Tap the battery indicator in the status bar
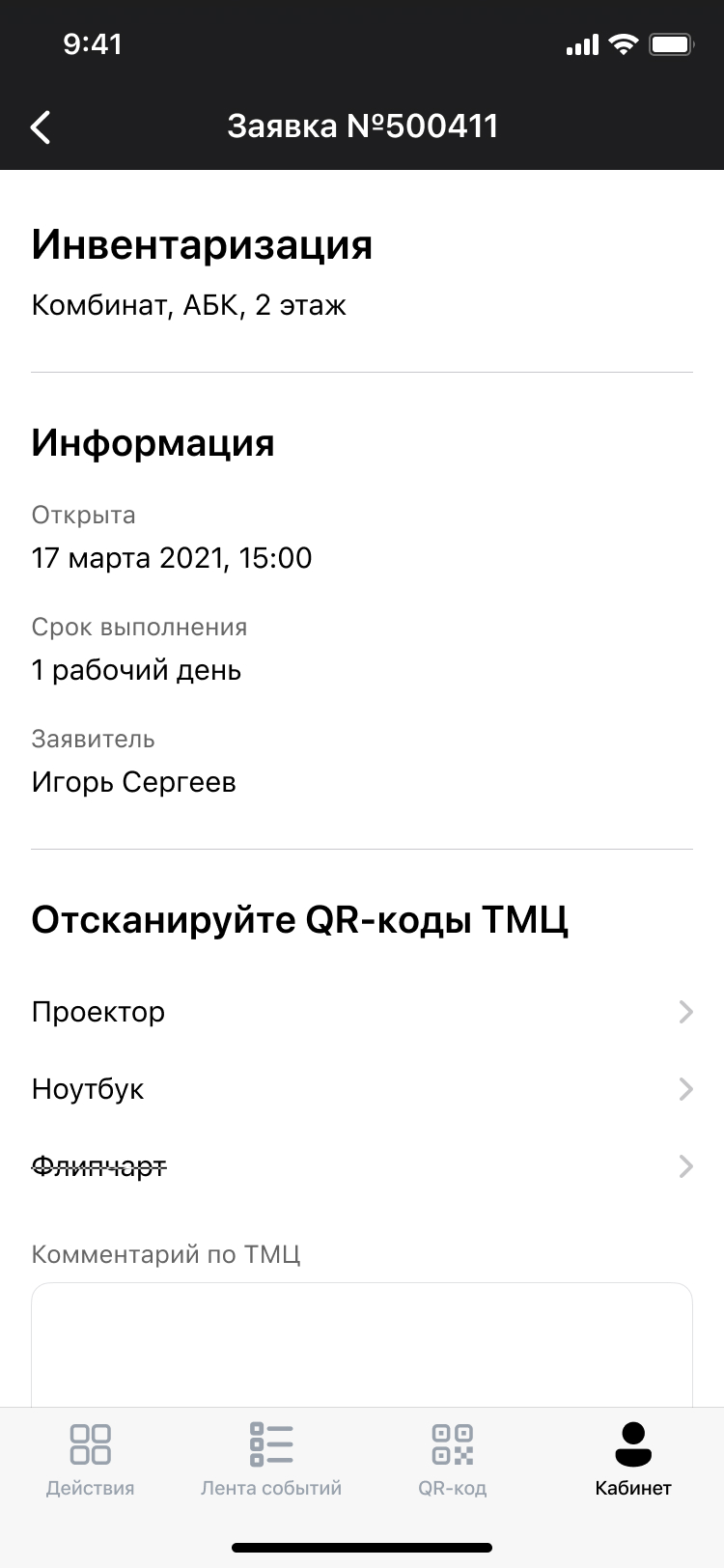Image resolution: width=724 pixels, height=1568 pixels. (x=670, y=42)
